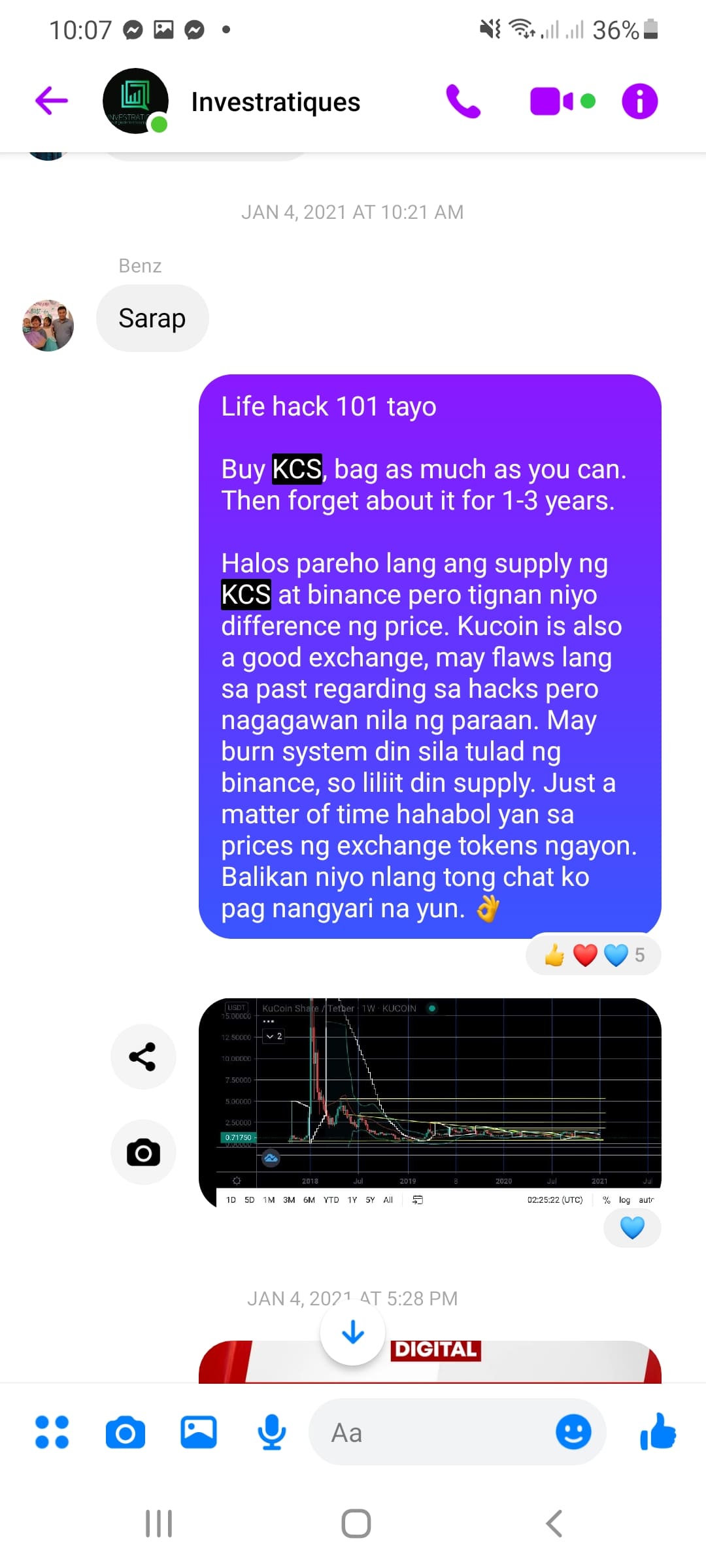Go to the system home screen
Image resolution: width=706 pixels, height=1568 pixels.
tap(356, 1524)
